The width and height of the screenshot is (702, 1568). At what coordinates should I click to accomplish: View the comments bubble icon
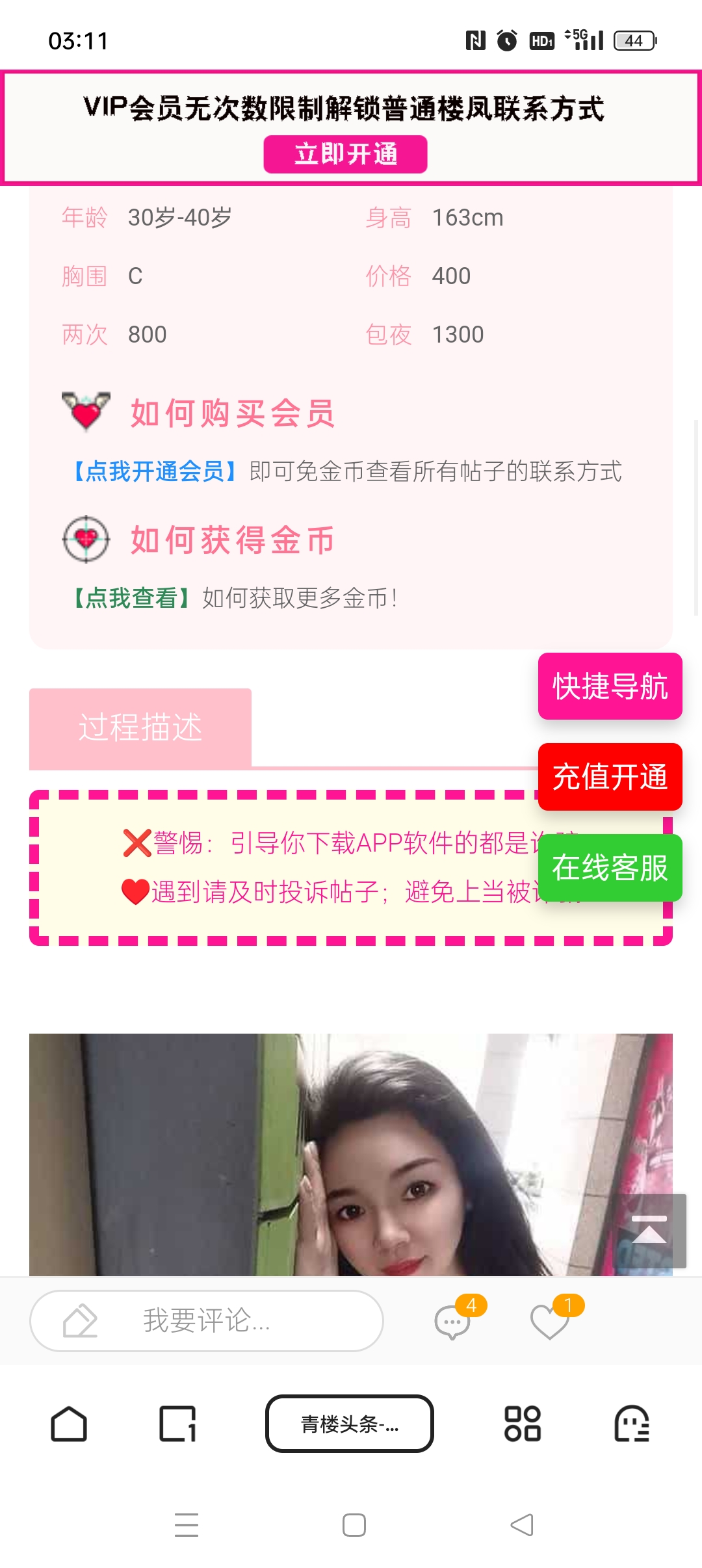[452, 1322]
